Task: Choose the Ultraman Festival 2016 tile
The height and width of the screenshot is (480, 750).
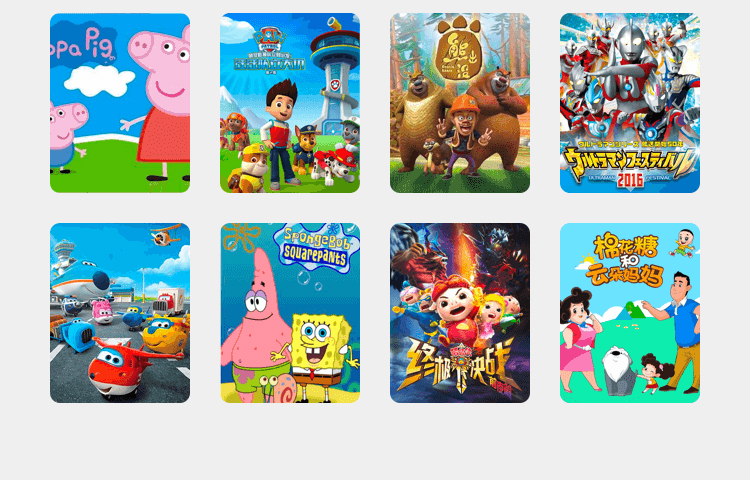Action: (630, 103)
